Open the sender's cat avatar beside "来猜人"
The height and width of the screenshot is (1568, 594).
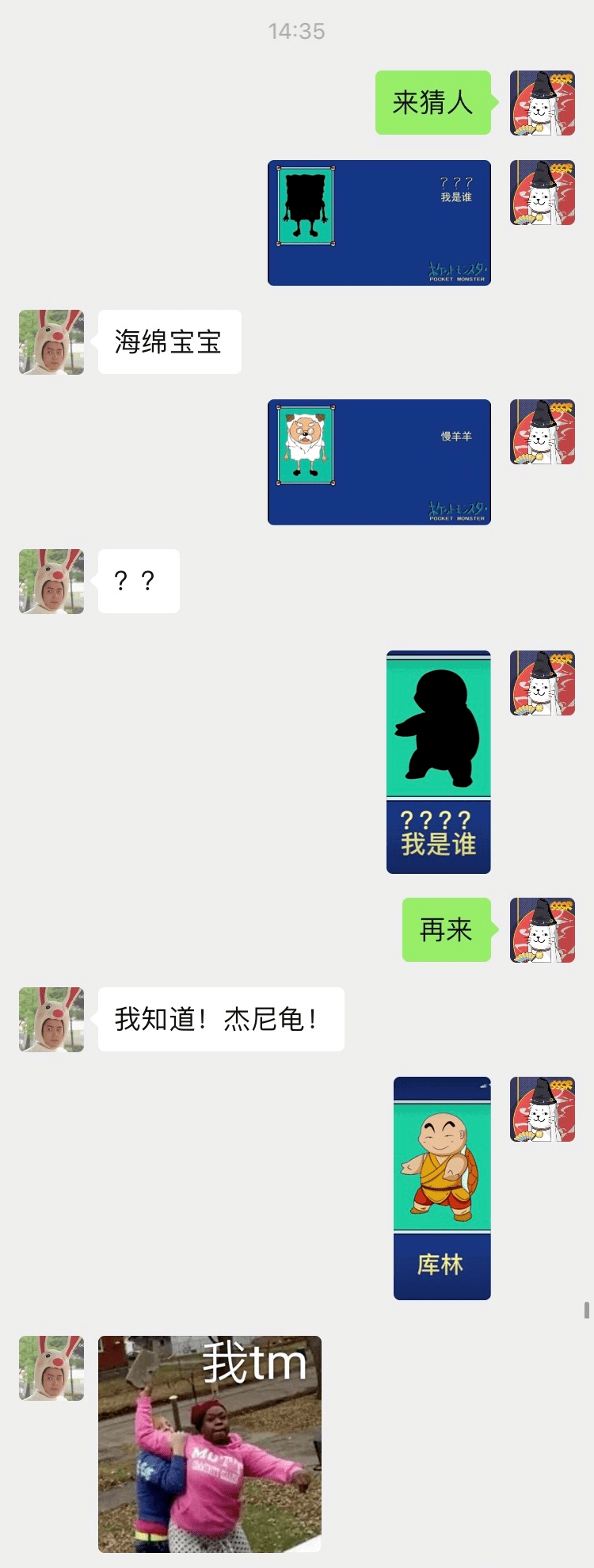(543, 104)
